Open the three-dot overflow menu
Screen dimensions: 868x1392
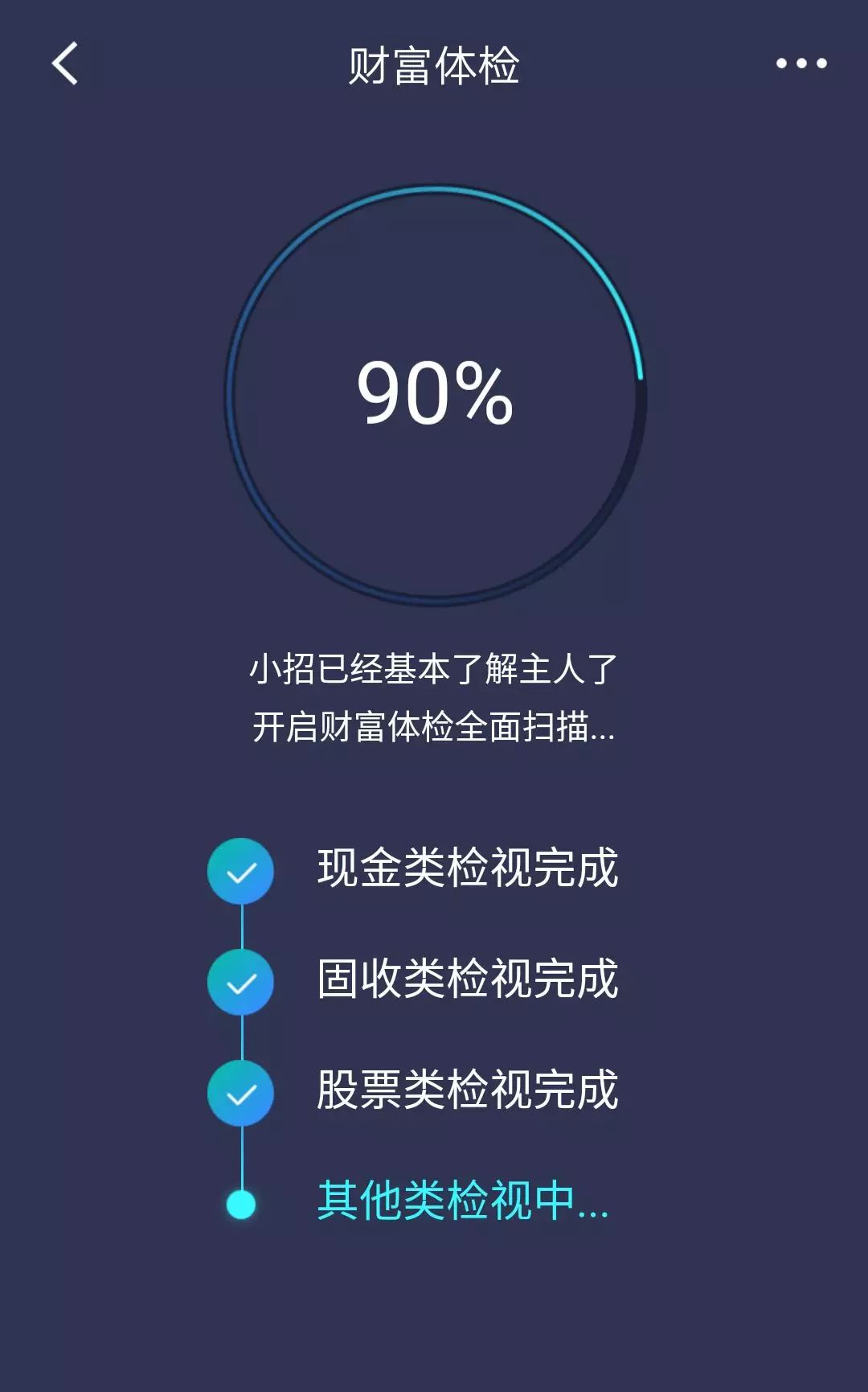click(800, 64)
